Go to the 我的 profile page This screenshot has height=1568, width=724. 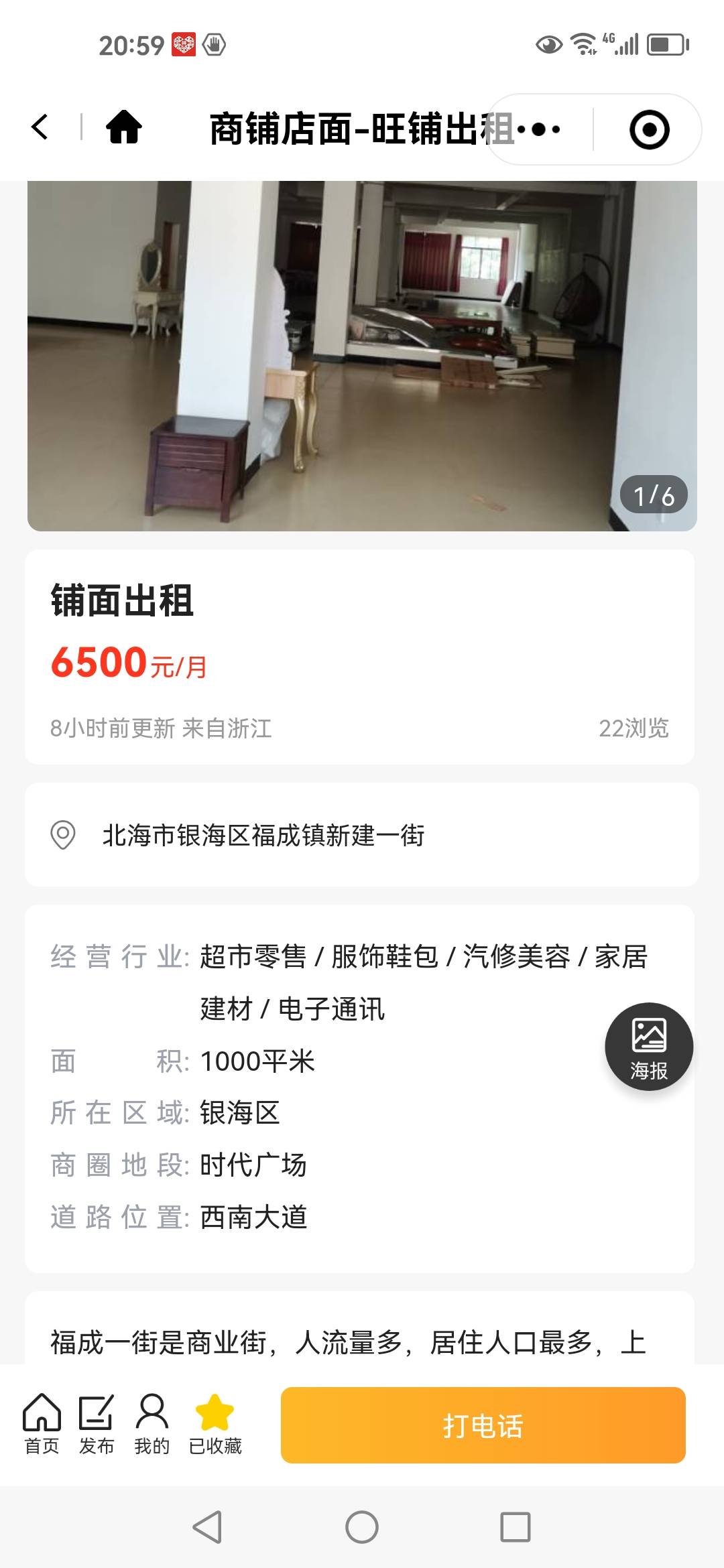[x=152, y=1424]
